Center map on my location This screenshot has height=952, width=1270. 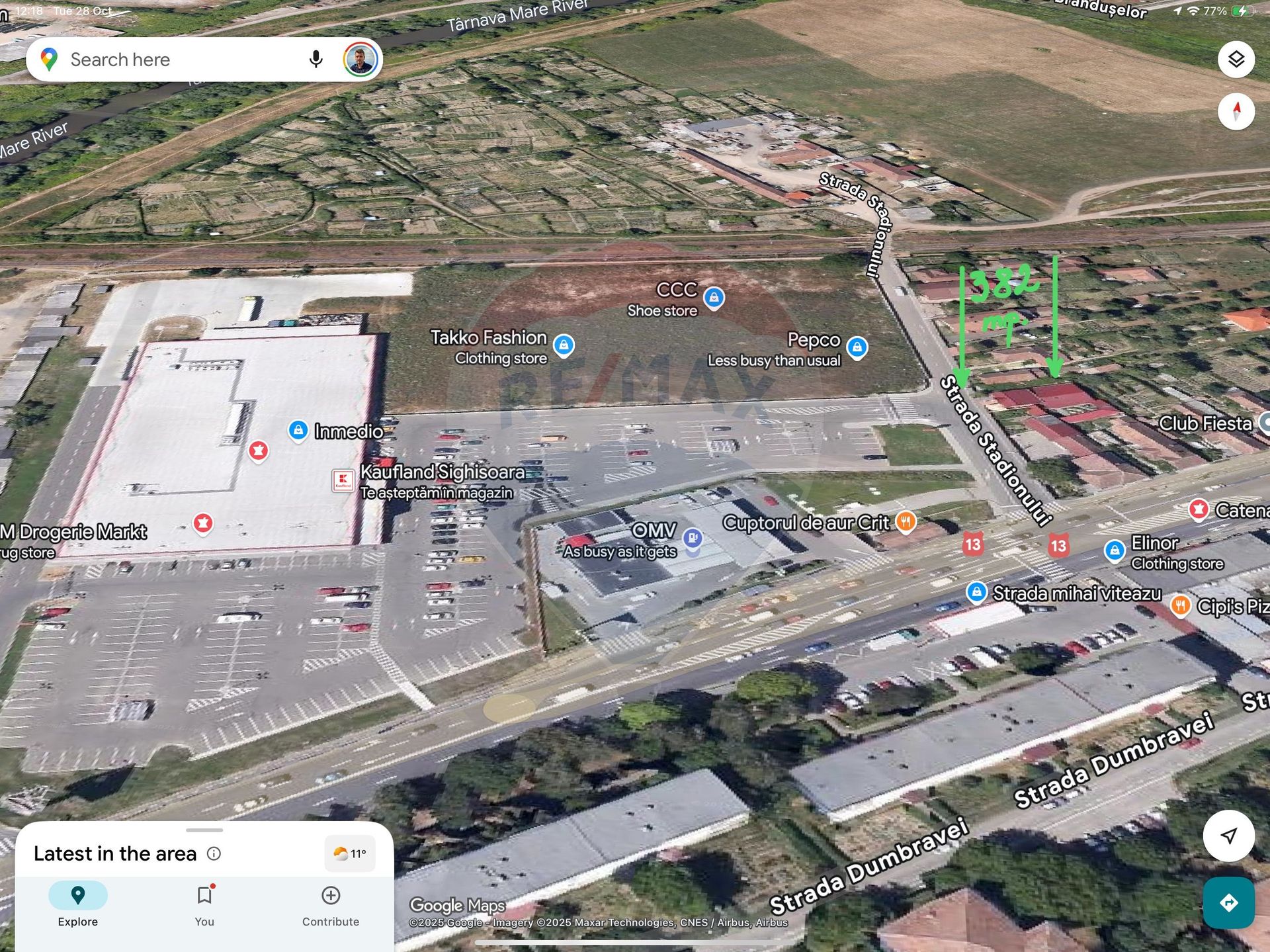(1228, 836)
